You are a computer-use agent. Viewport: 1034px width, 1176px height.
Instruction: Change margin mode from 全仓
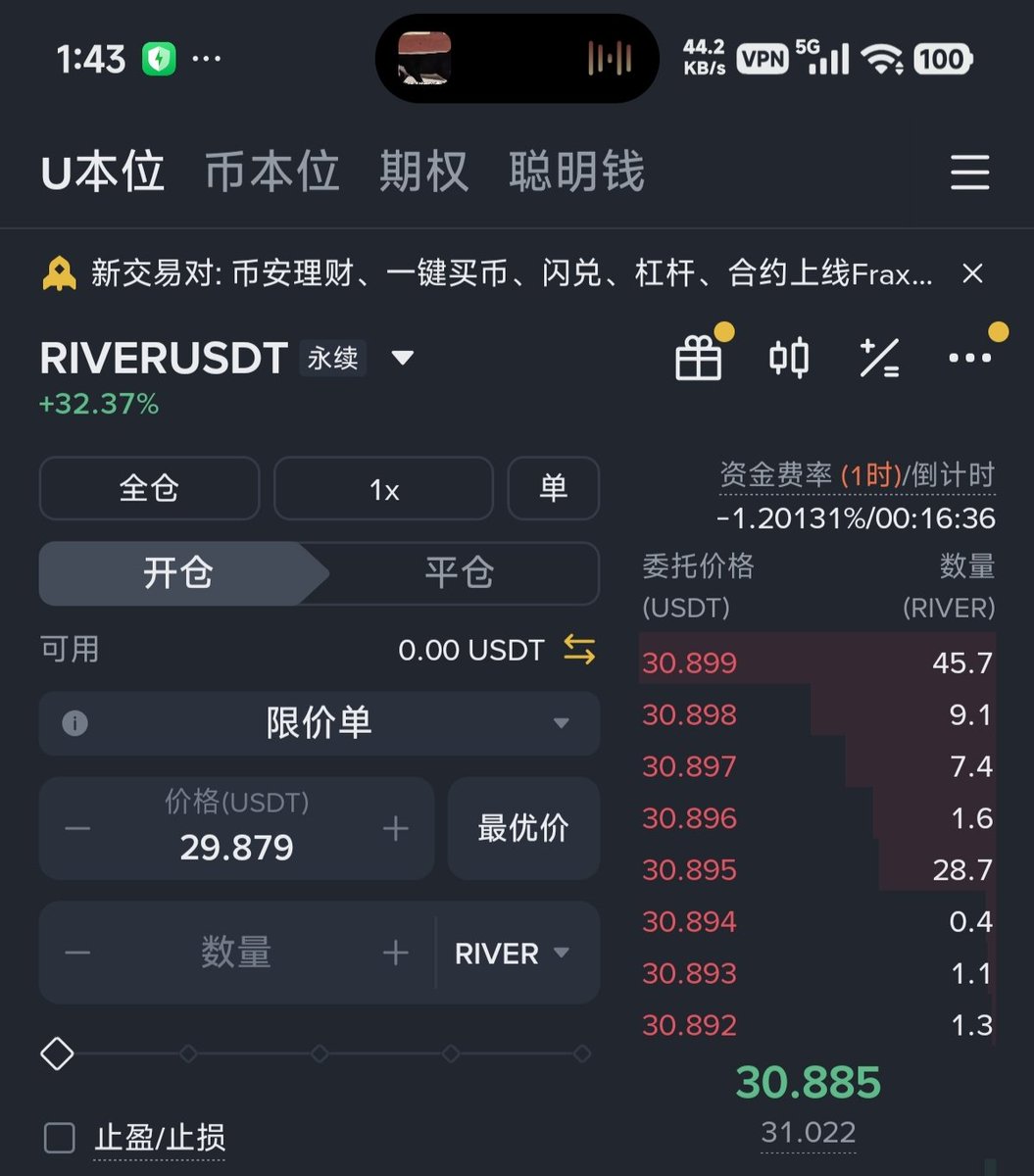[x=149, y=488]
